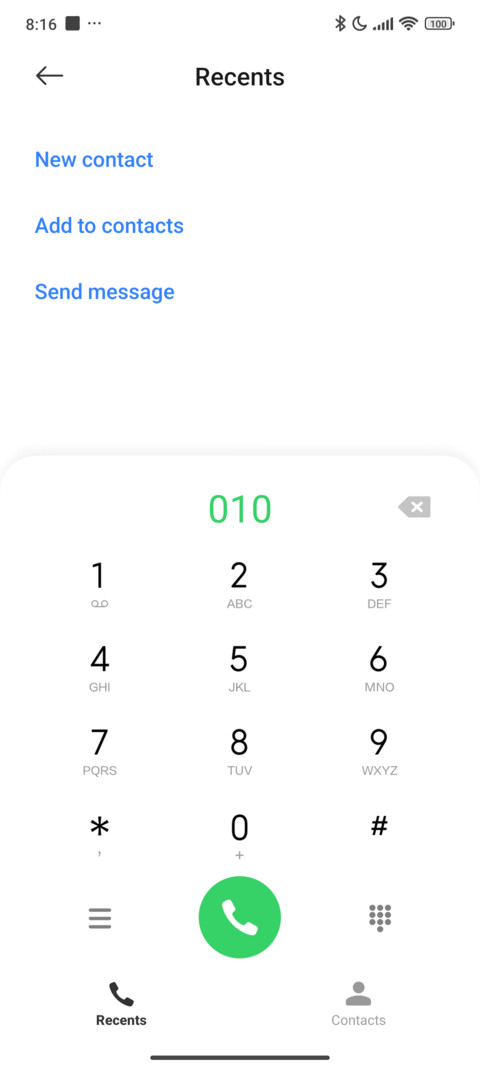Choose Send message
This screenshot has height=1067, width=480.
point(104,291)
